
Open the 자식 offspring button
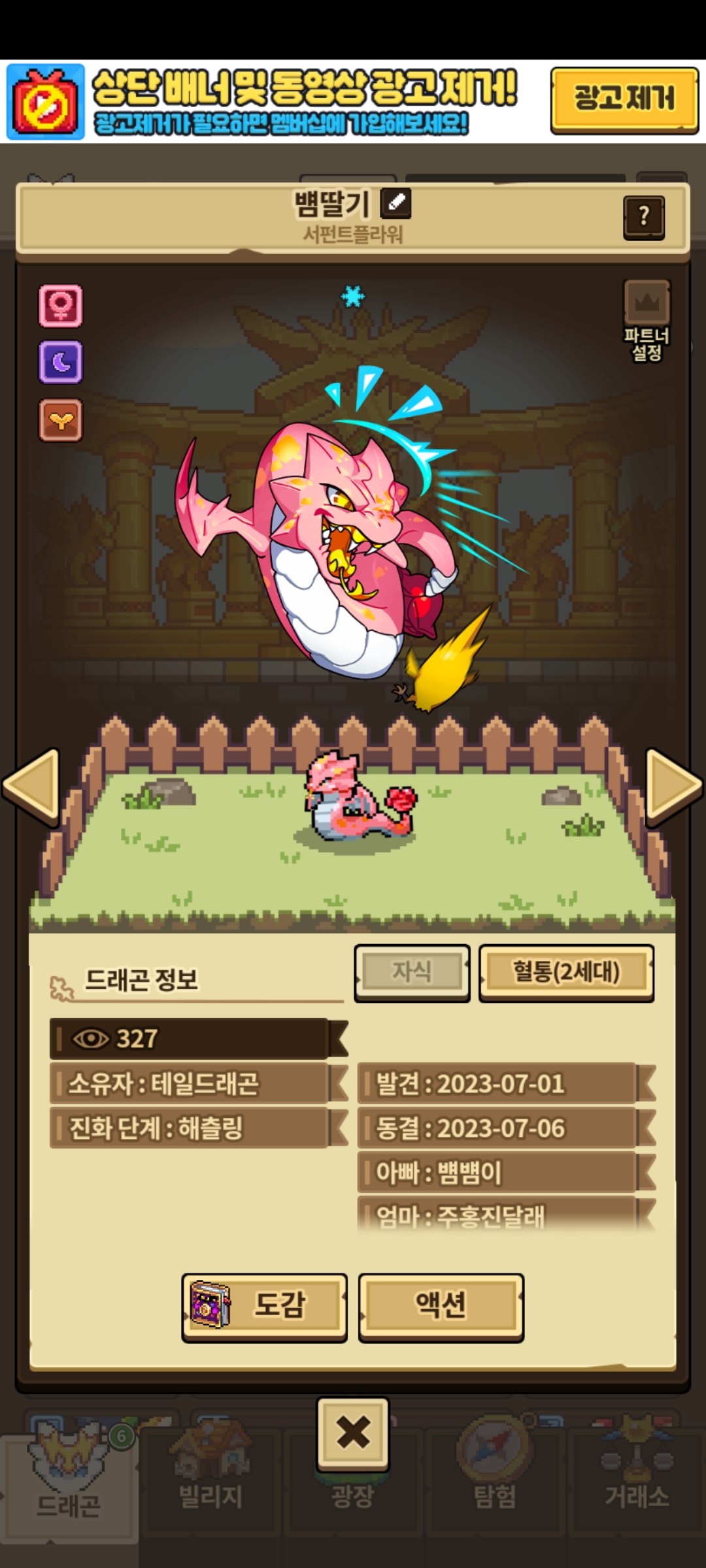pos(412,972)
